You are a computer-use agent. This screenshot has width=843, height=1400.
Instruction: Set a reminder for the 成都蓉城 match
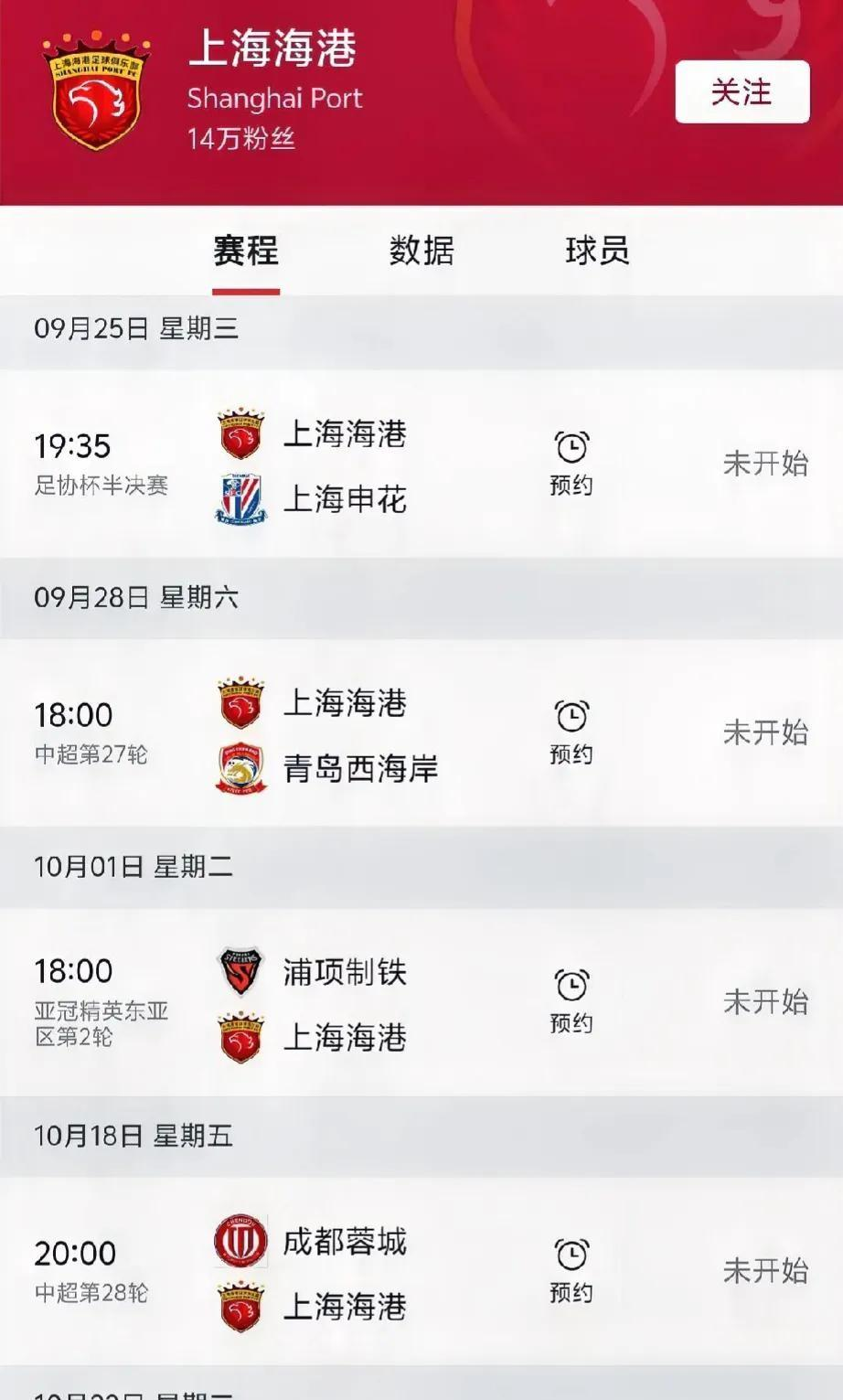[571, 1270]
